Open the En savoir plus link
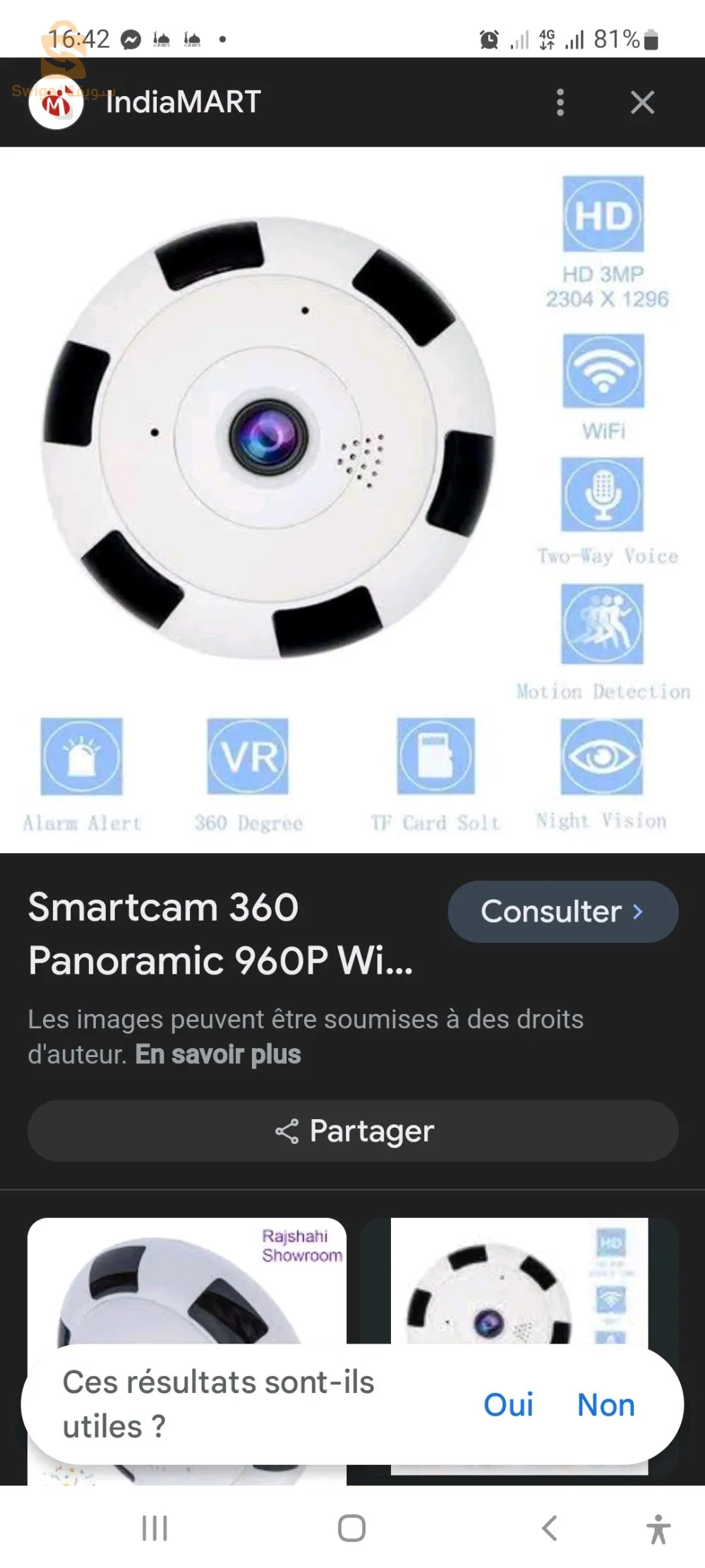This screenshot has width=705, height=1568. pyautogui.click(x=217, y=1054)
